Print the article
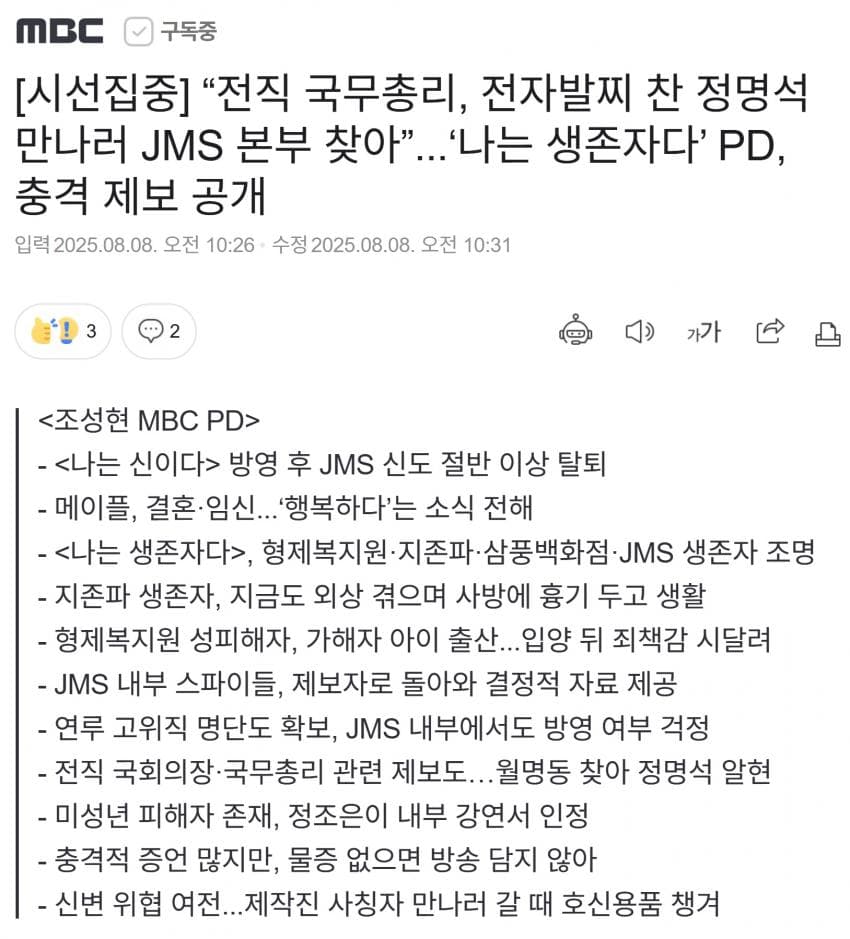This screenshot has width=850, height=939. tap(828, 332)
